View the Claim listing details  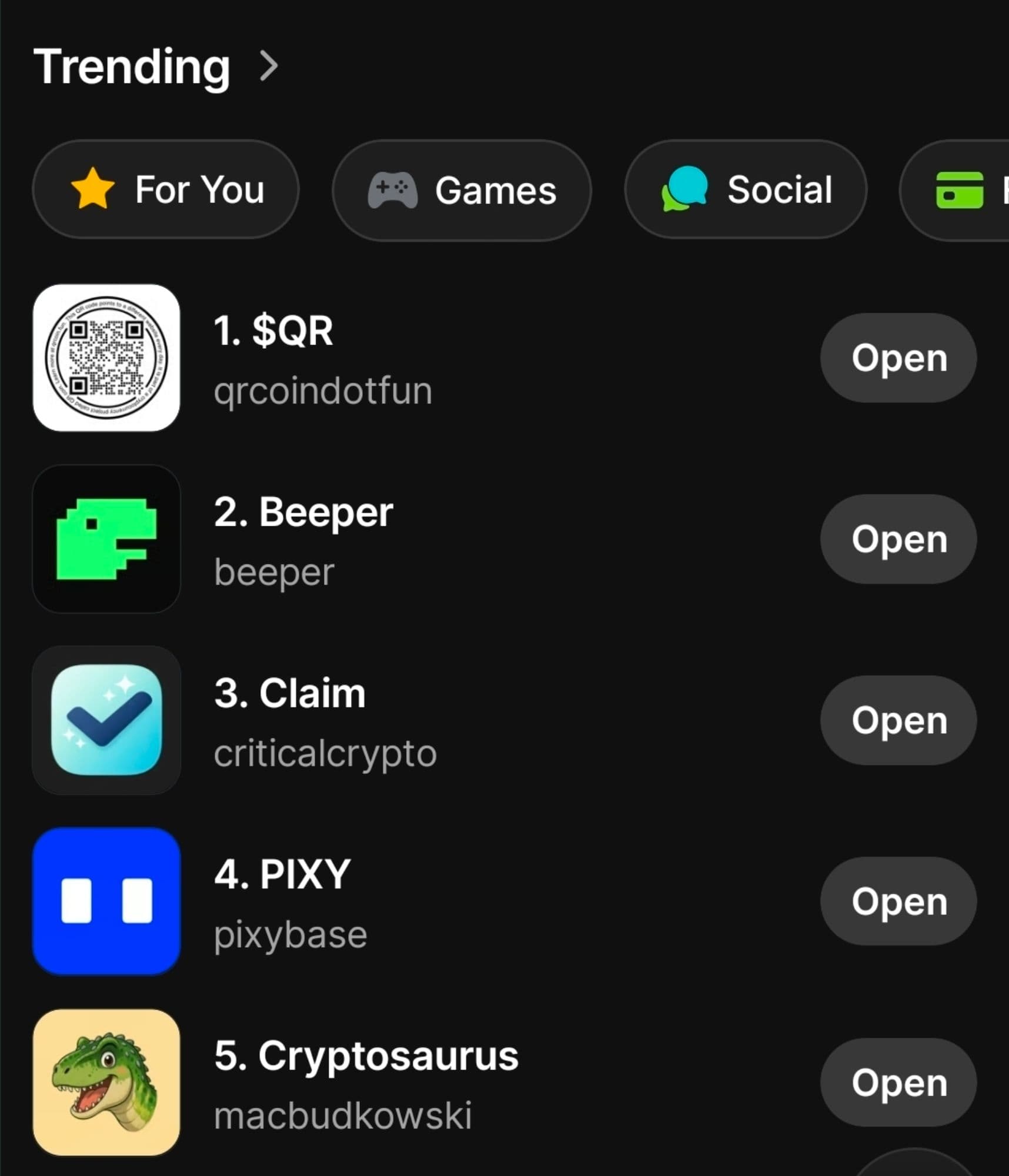(325, 721)
